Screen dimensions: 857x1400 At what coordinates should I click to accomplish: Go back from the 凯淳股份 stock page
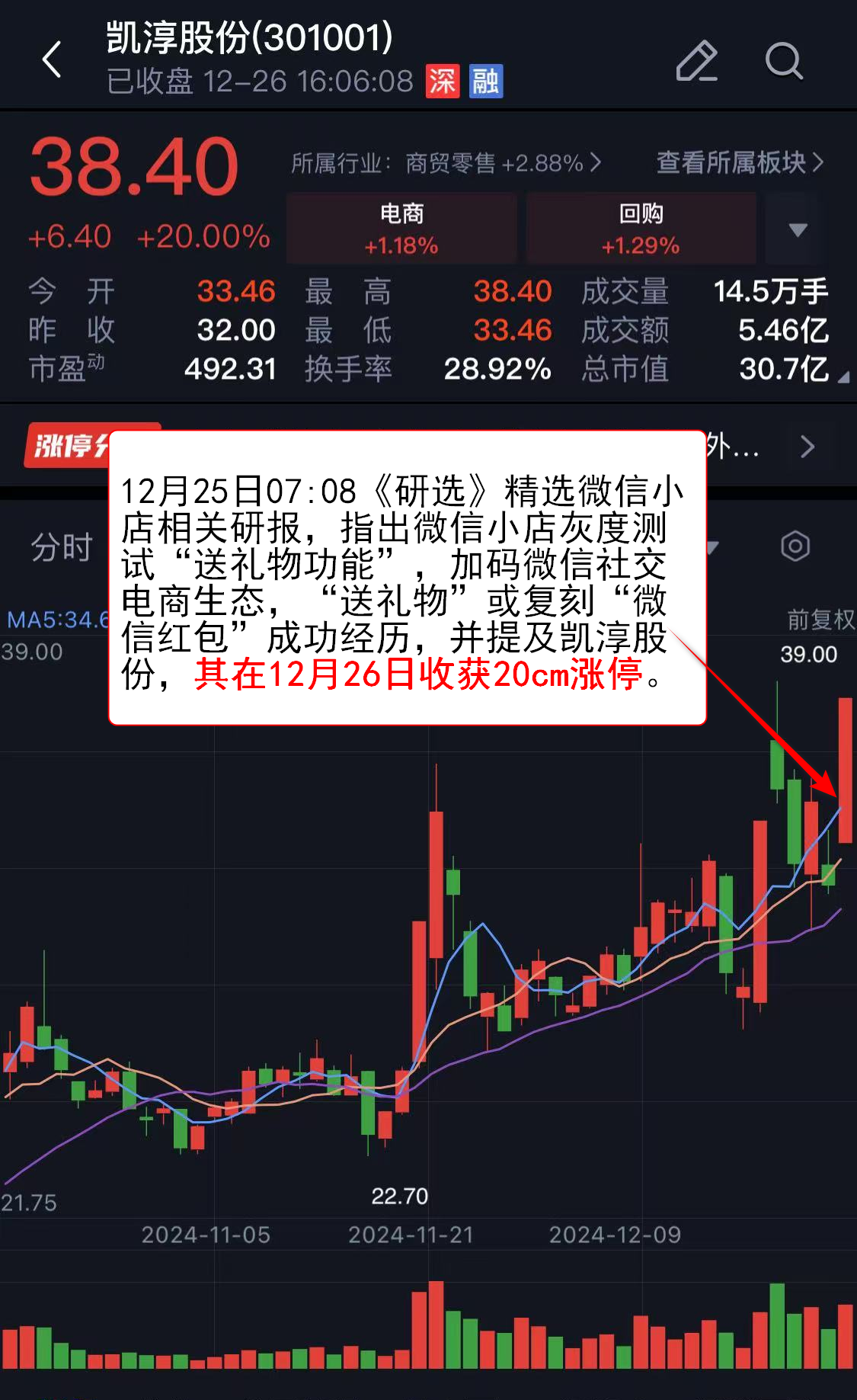(x=52, y=59)
